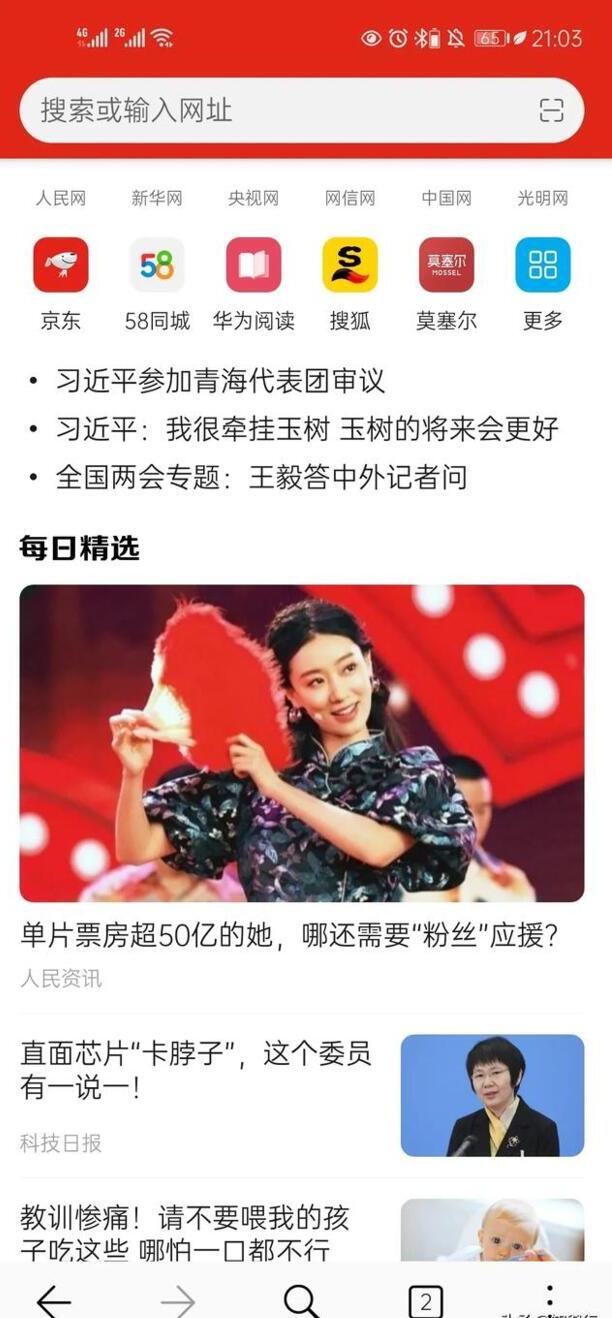The height and width of the screenshot is (1318, 612).
Task: Open the 搜狐 shortcut
Action: pos(350,266)
